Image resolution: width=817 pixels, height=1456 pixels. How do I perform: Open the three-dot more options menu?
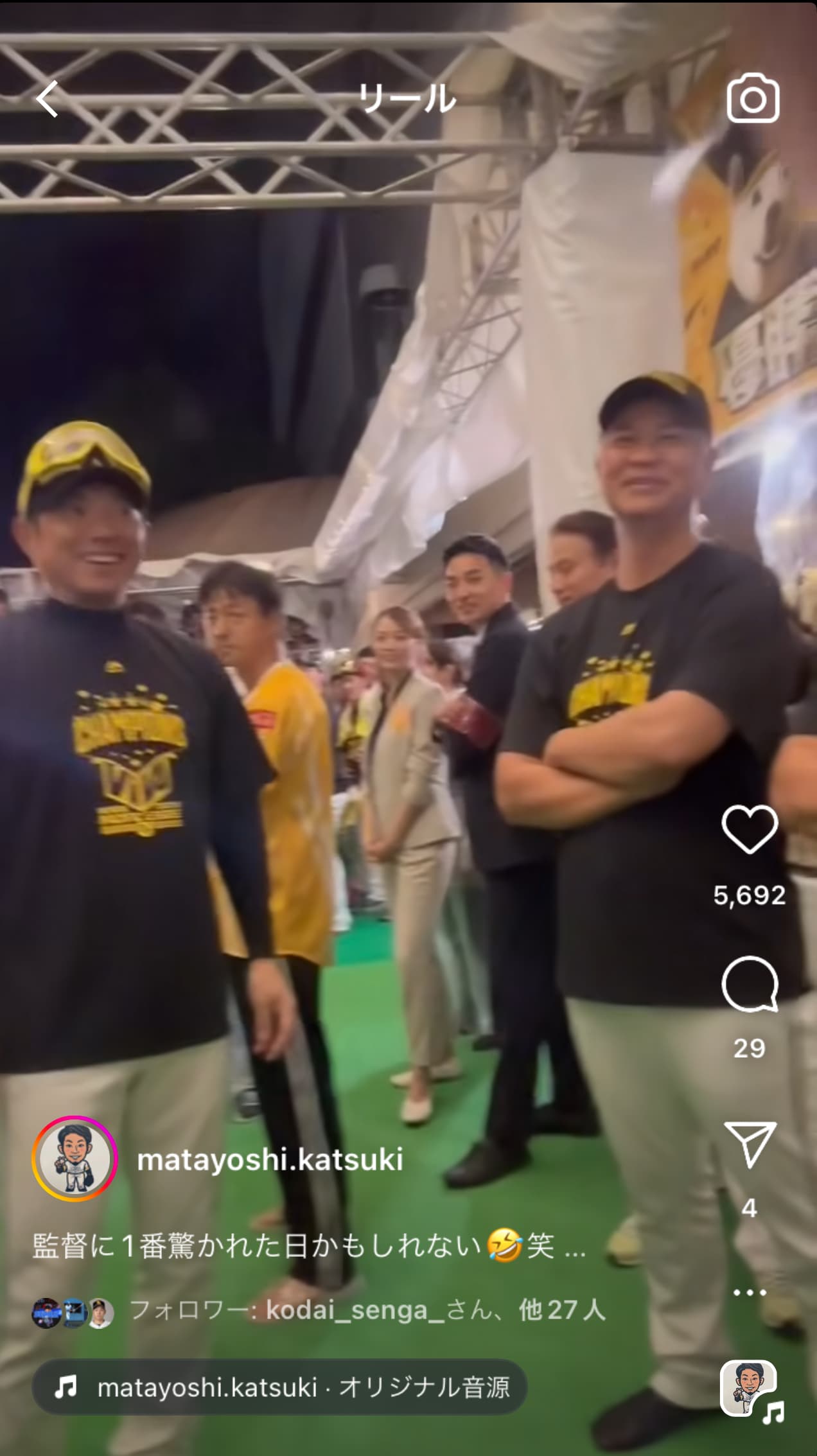point(750,1292)
